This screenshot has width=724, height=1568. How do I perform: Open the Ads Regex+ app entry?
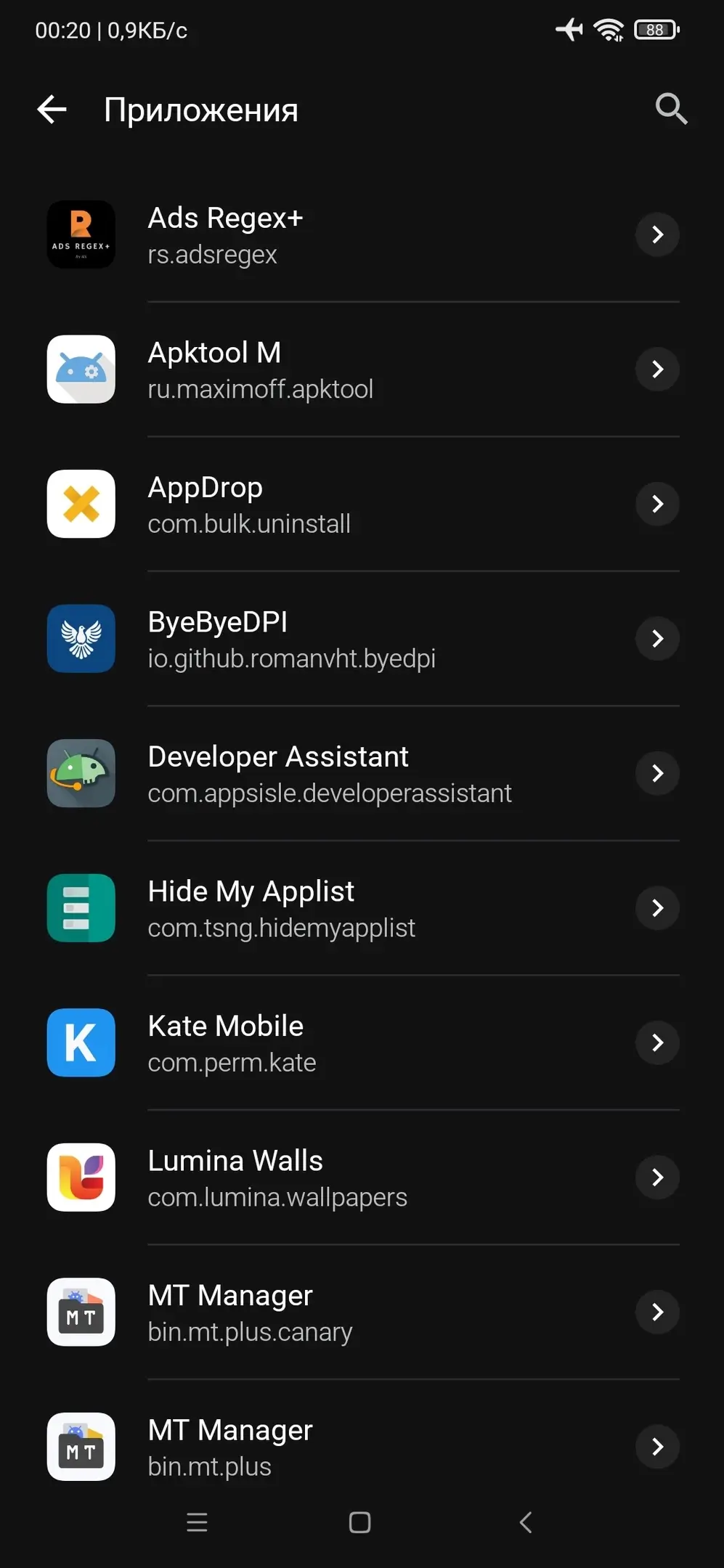362,235
